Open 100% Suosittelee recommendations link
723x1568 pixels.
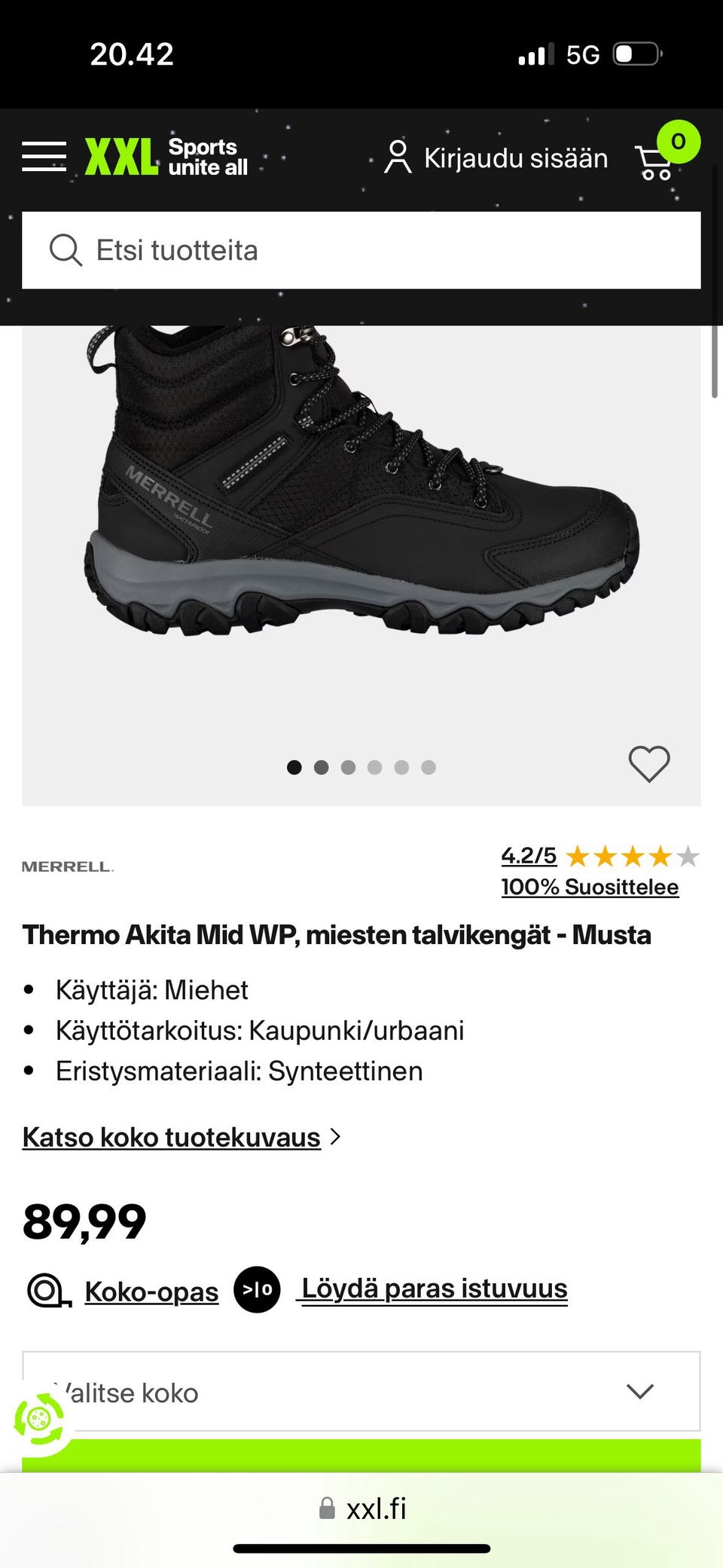(x=590, y=887)
